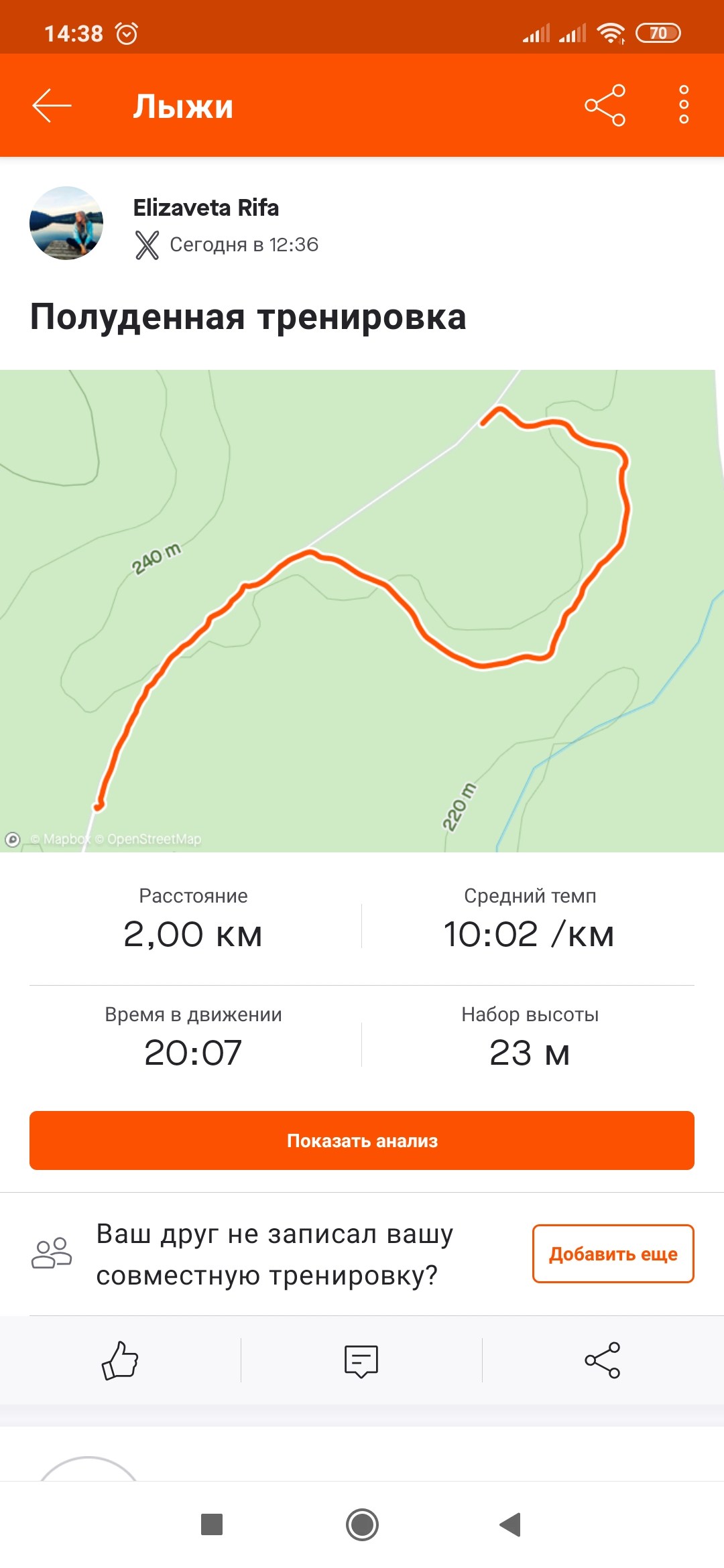
Task: Open the three-dot overflow menu
Action: tap(684, 105)
